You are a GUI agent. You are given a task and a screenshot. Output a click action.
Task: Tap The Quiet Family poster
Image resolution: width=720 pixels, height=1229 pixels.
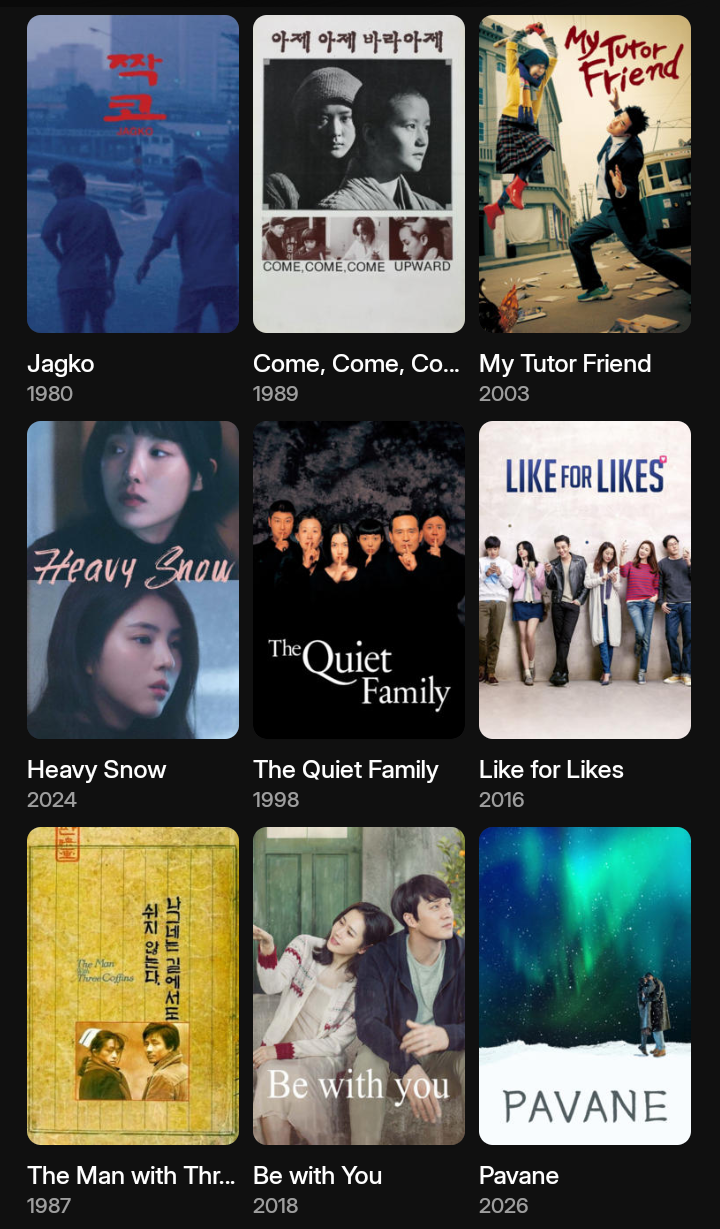point(359,580)
